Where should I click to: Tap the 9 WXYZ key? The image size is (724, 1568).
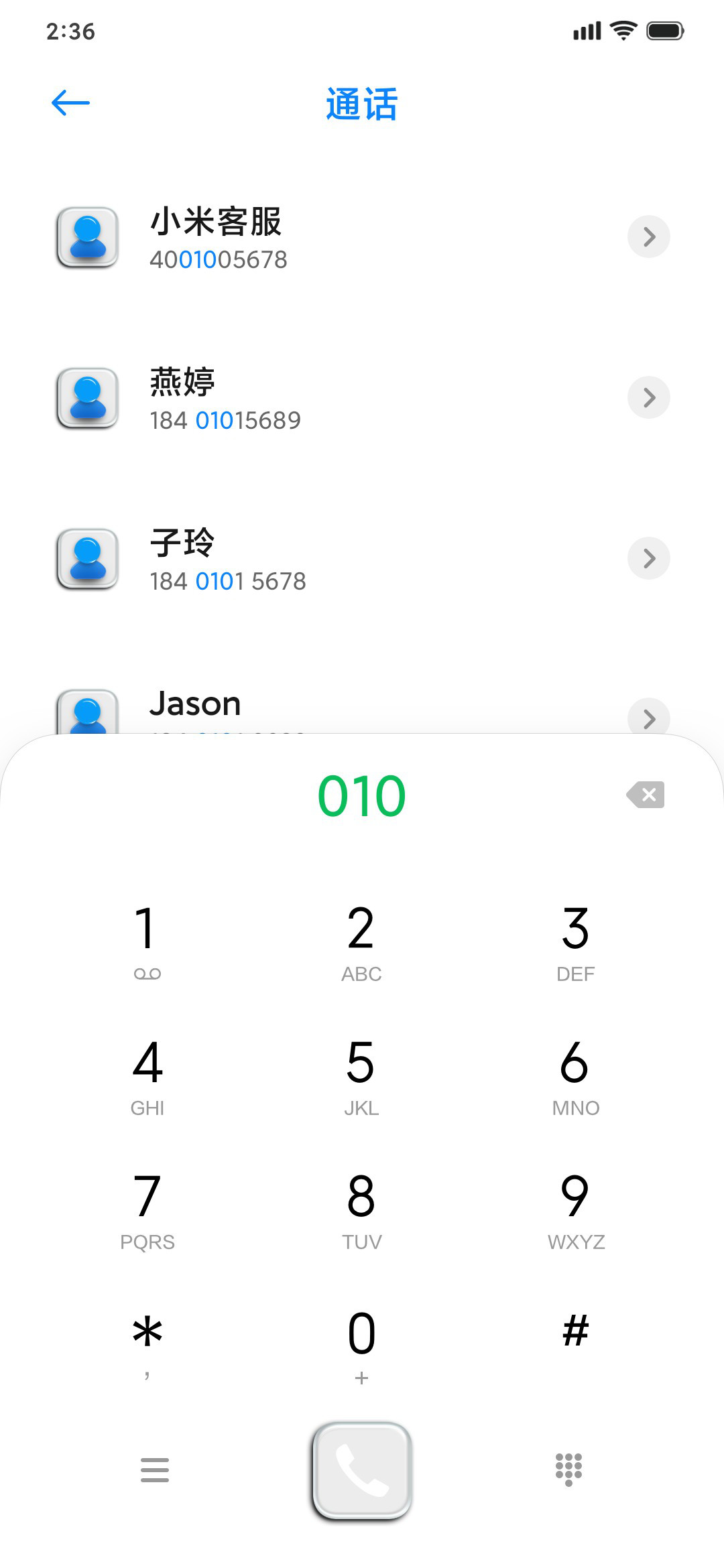[576, 1210]
